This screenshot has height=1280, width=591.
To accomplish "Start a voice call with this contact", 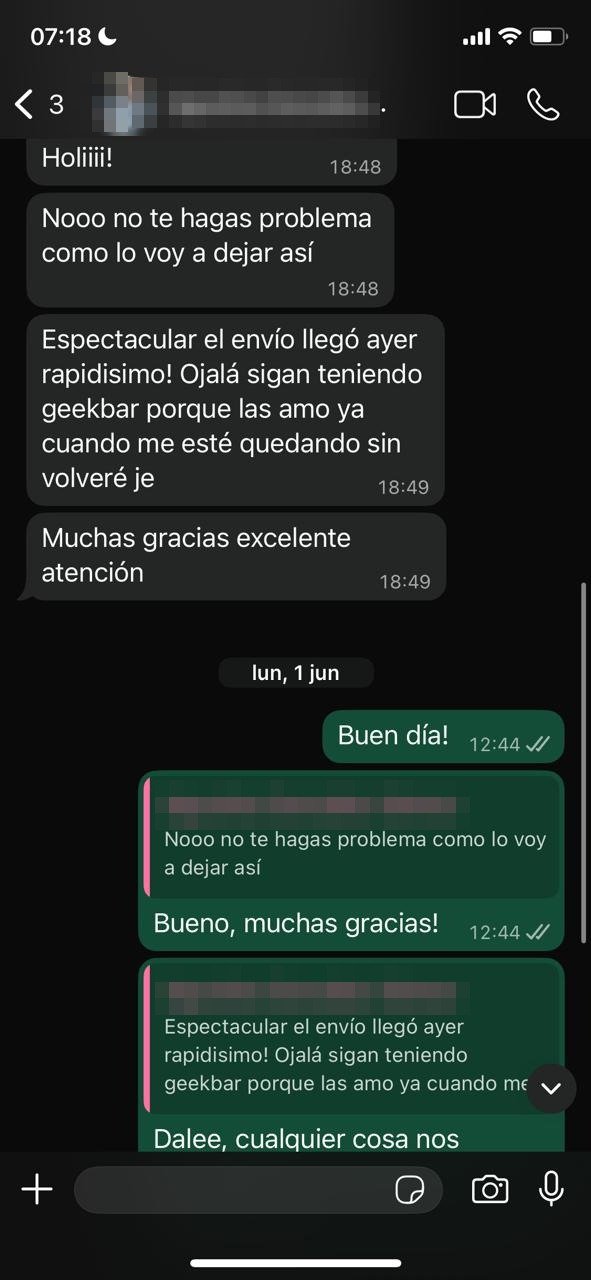I will (543, 104).
